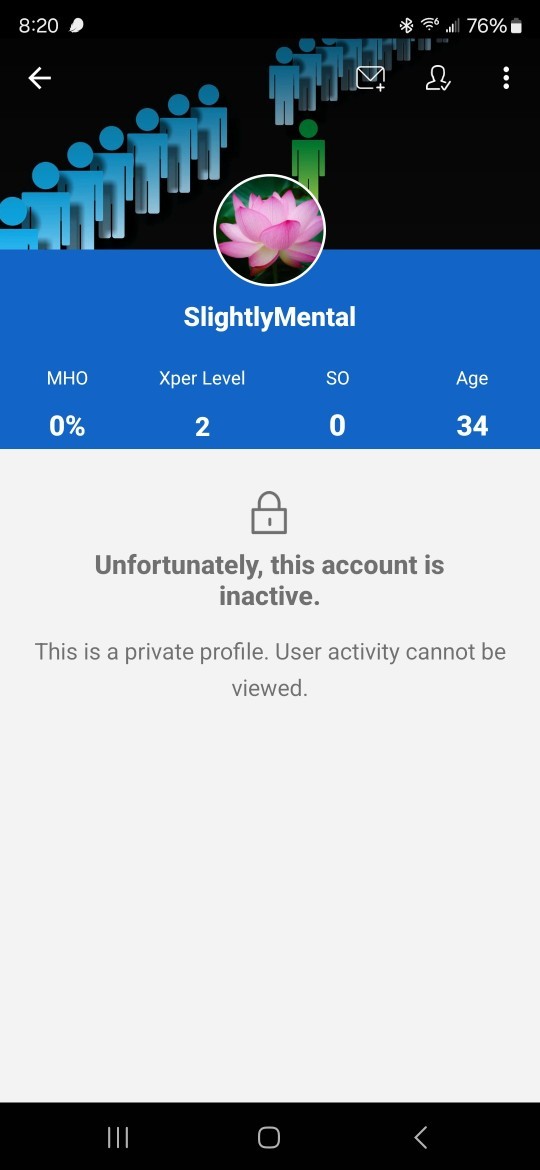The width and height of the screenshot is (540, 1170).
Task: Tap the system home button
Action: pyautogui.click(x=269, y=1137)
